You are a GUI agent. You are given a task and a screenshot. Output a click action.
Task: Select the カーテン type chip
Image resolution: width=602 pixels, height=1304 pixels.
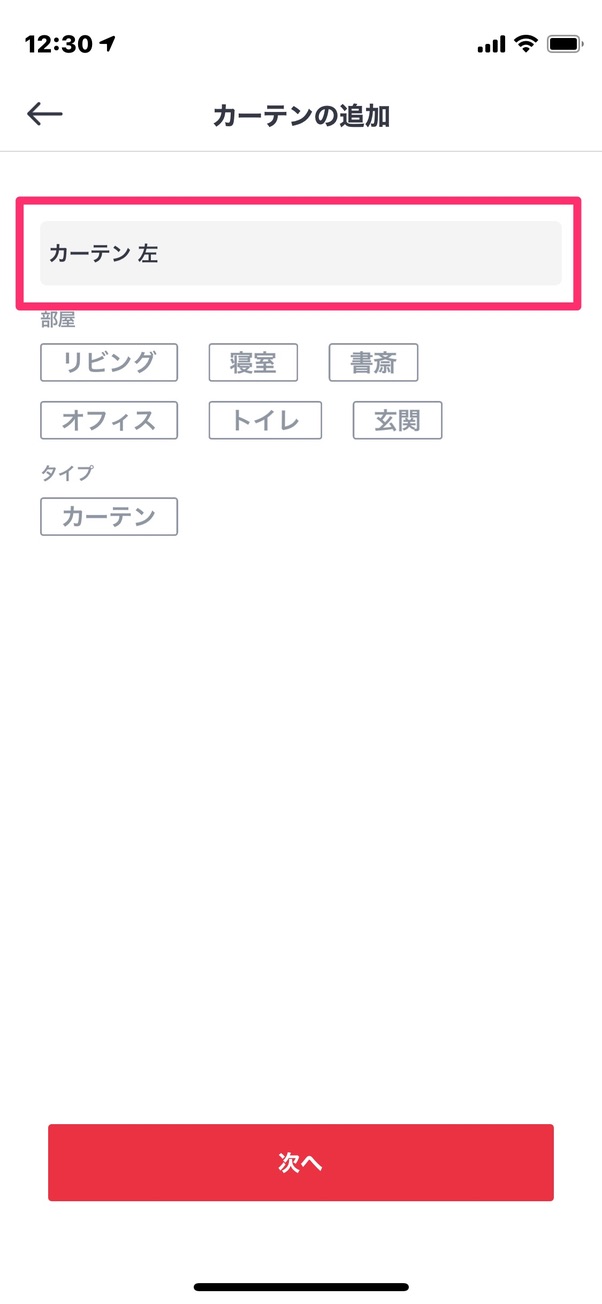click(x=109, y=516)
